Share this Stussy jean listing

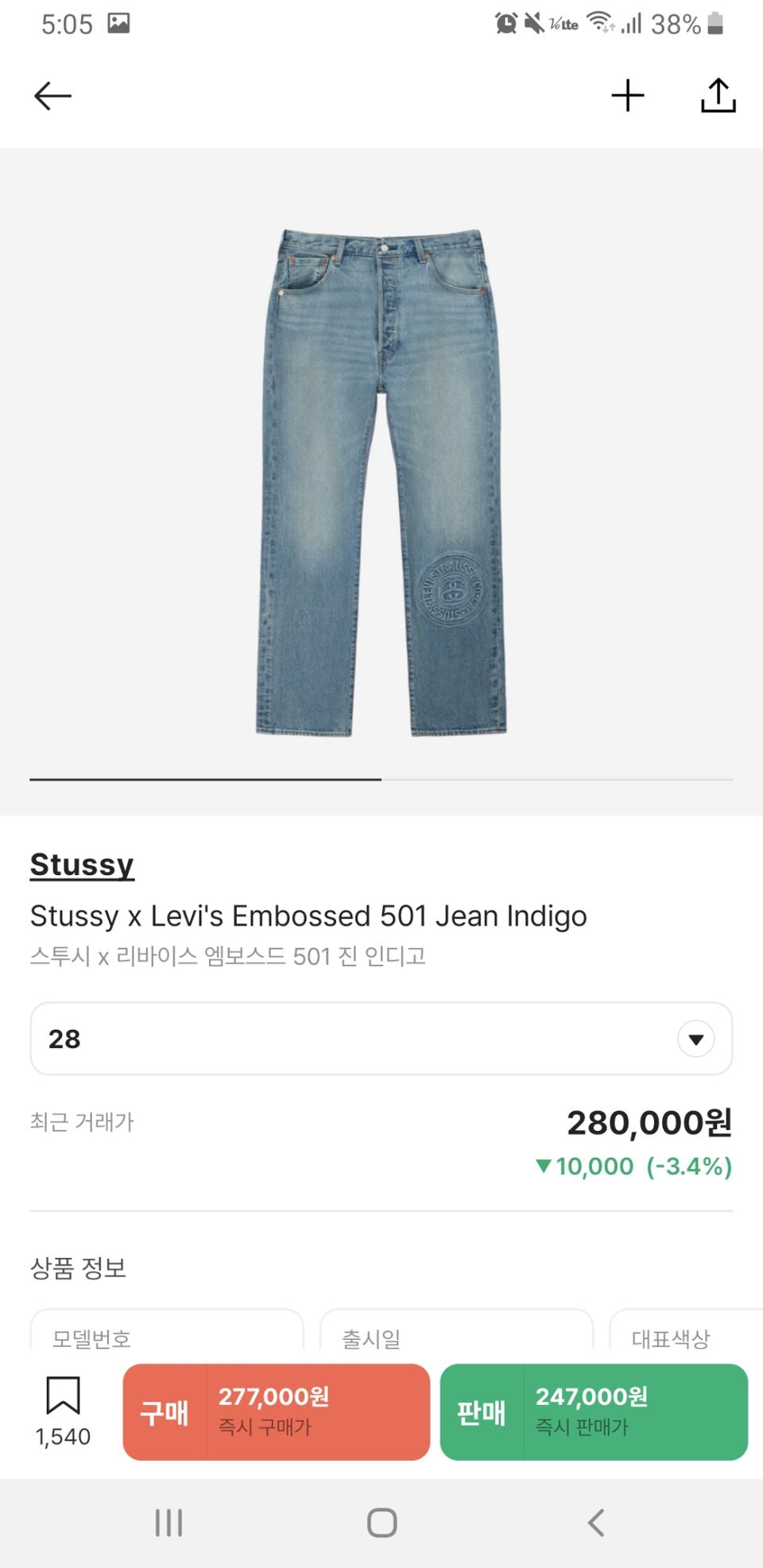pyautogui.click(x=716, y=95)
